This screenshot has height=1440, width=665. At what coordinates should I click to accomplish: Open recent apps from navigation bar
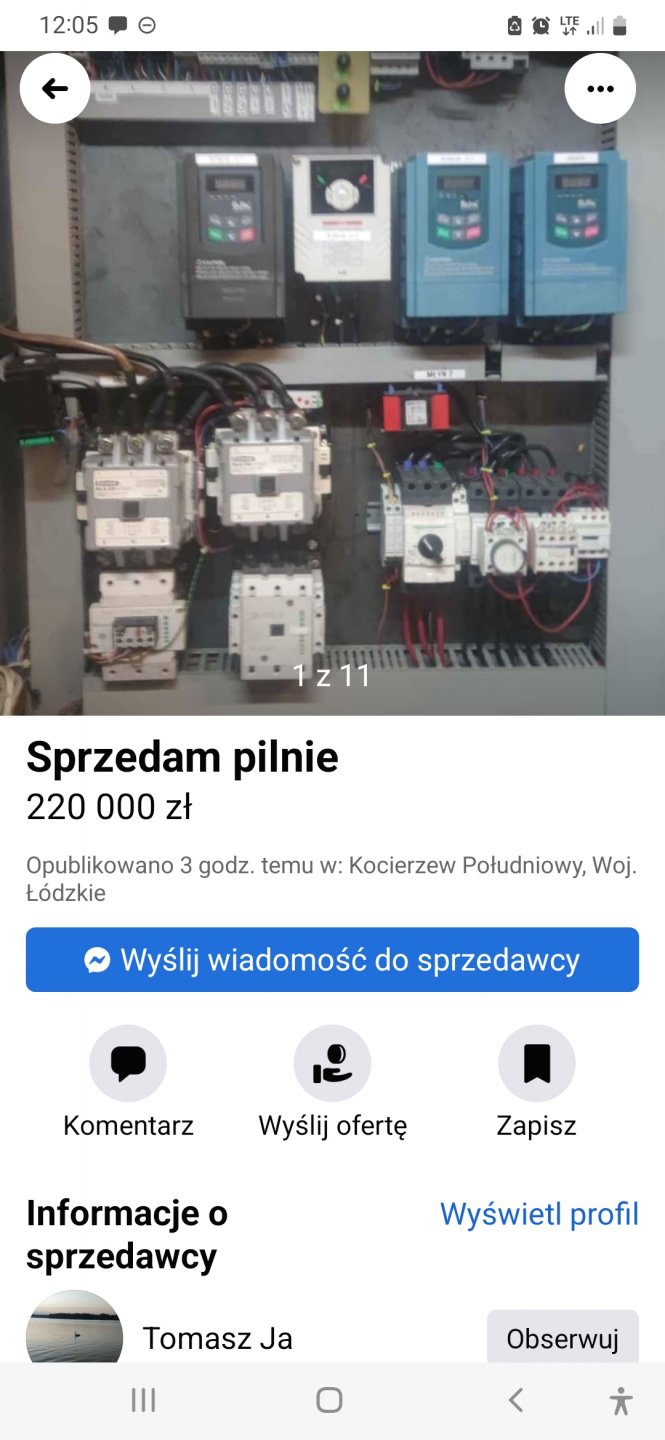(x=143, y=1401)
